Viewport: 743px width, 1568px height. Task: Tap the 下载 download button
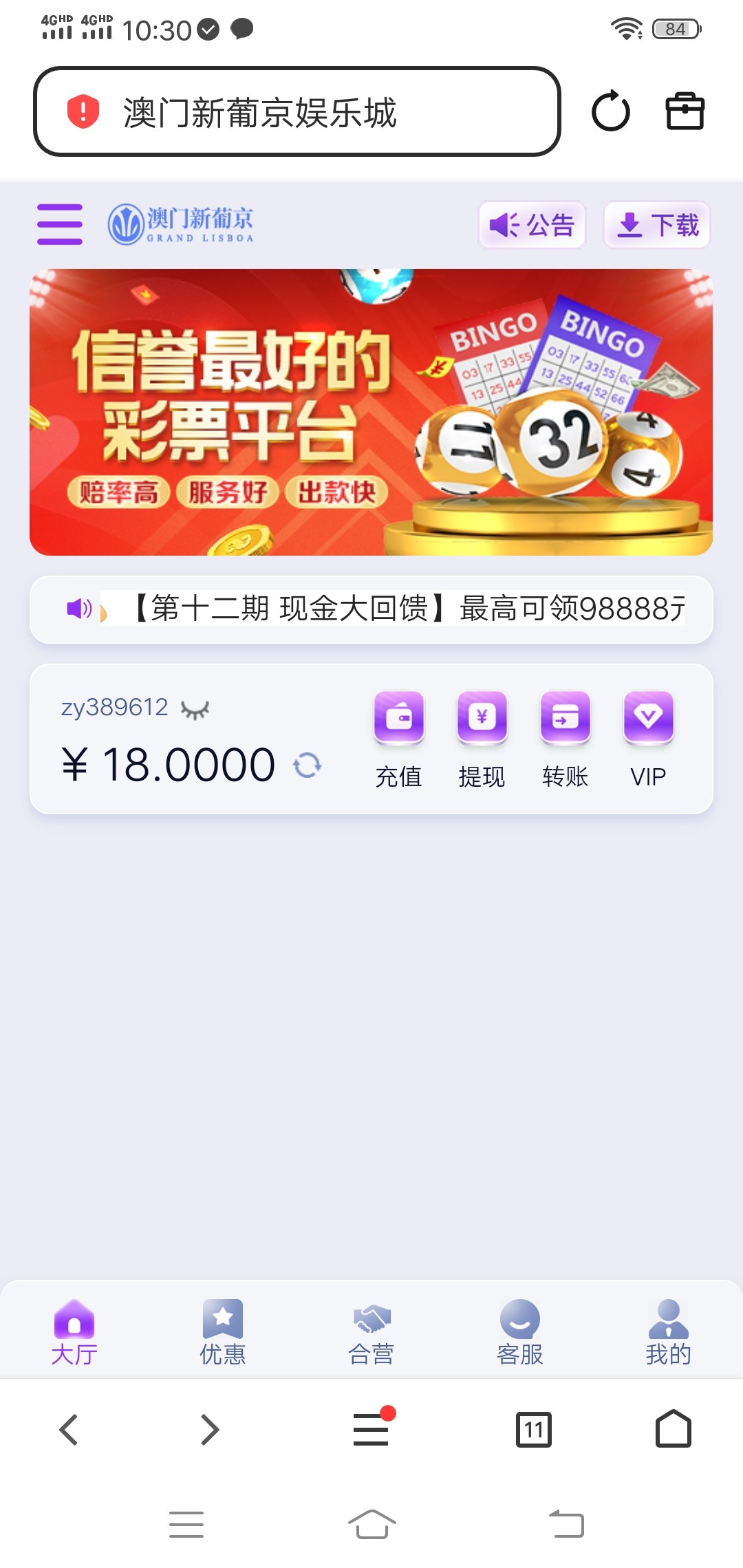[x=657, y=225]
